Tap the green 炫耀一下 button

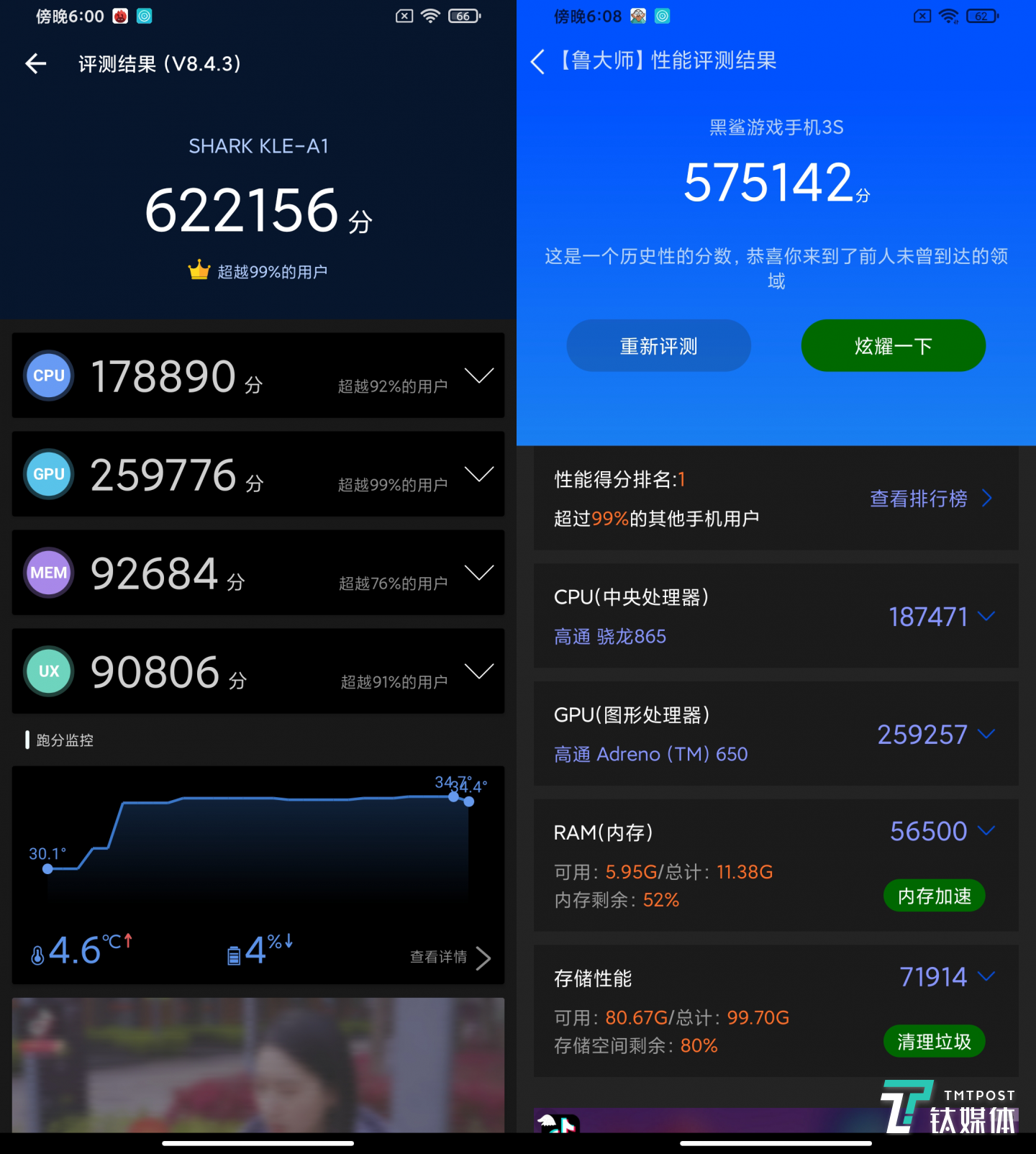(x=893, y=346)
